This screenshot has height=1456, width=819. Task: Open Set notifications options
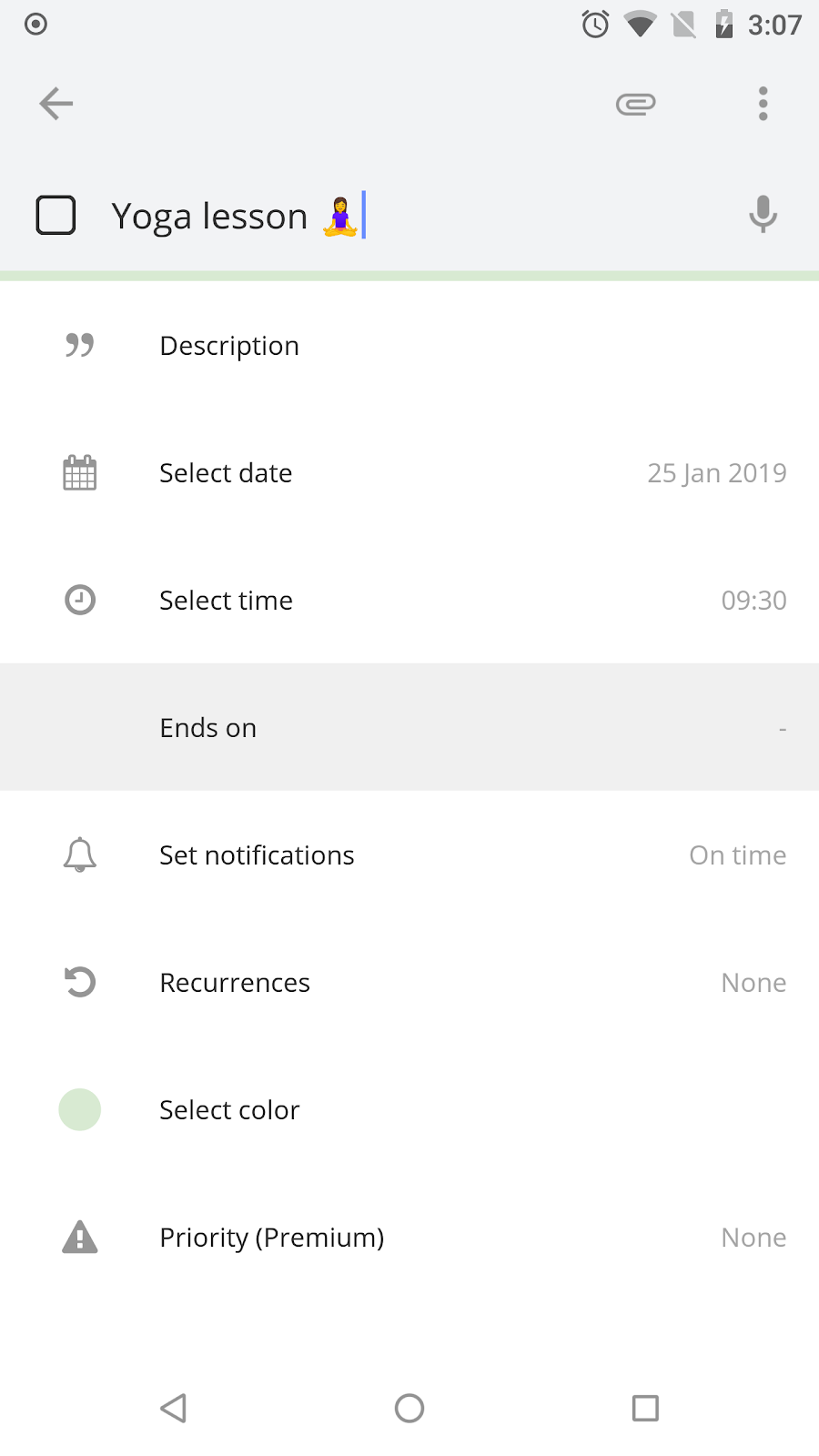409,855
